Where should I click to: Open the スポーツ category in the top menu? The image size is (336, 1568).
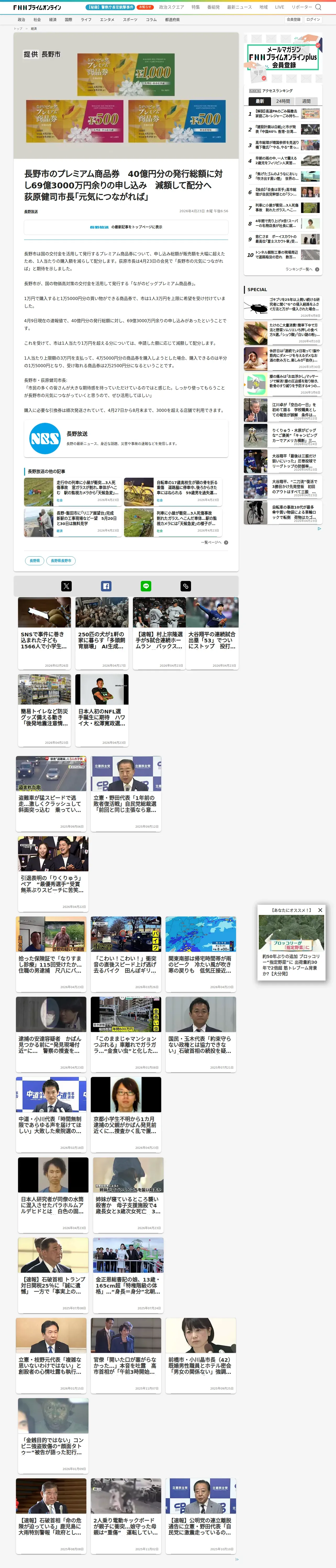(130, 20)
